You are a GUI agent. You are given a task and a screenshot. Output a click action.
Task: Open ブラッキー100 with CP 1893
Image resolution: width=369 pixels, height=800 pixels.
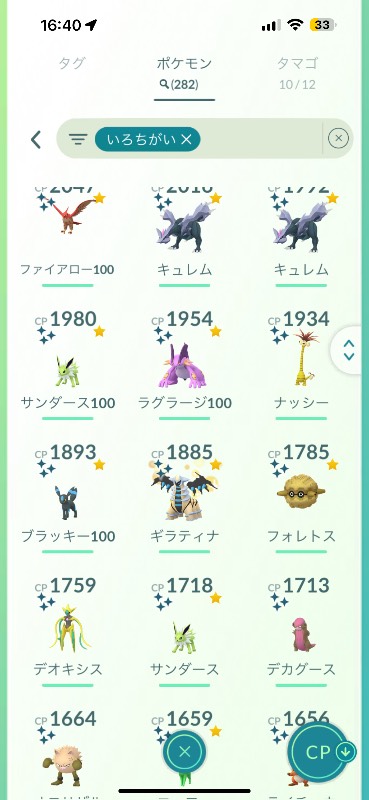click(x=67, y=498)
